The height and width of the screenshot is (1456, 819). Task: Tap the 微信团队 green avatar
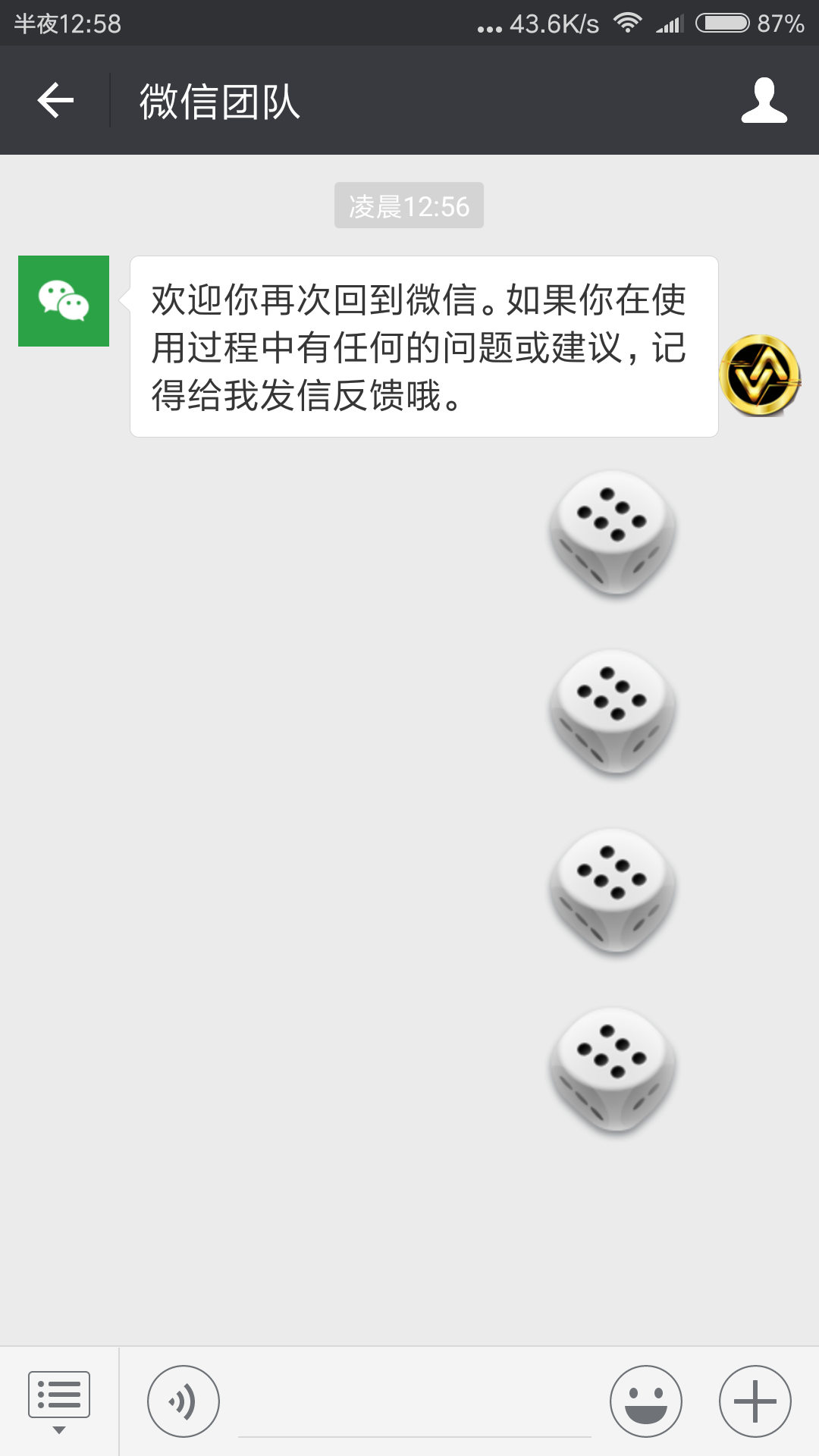64,301
